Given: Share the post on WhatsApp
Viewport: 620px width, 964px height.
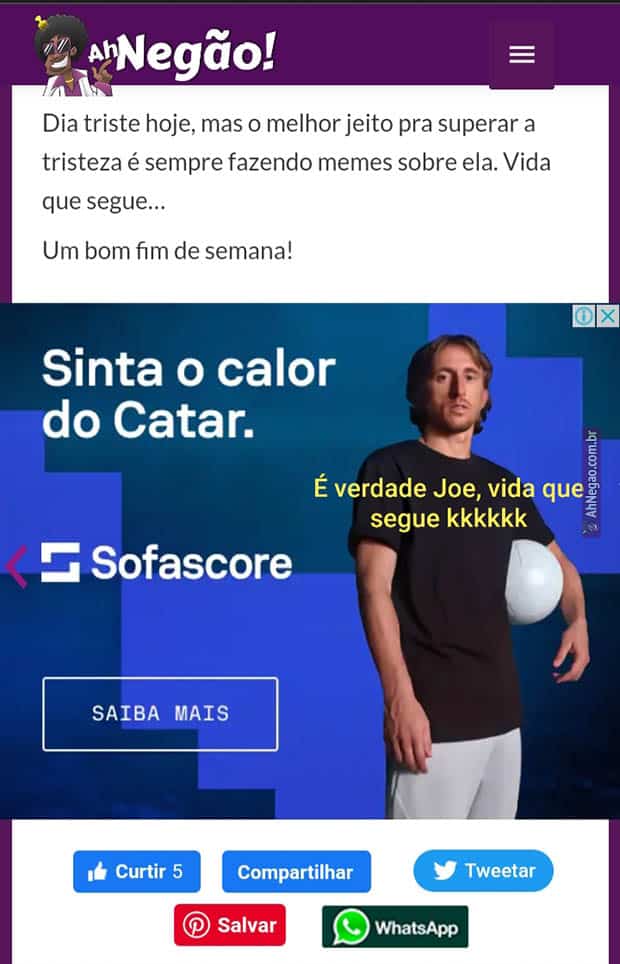Looking at the screenshot, I should (x=395, y=927).
